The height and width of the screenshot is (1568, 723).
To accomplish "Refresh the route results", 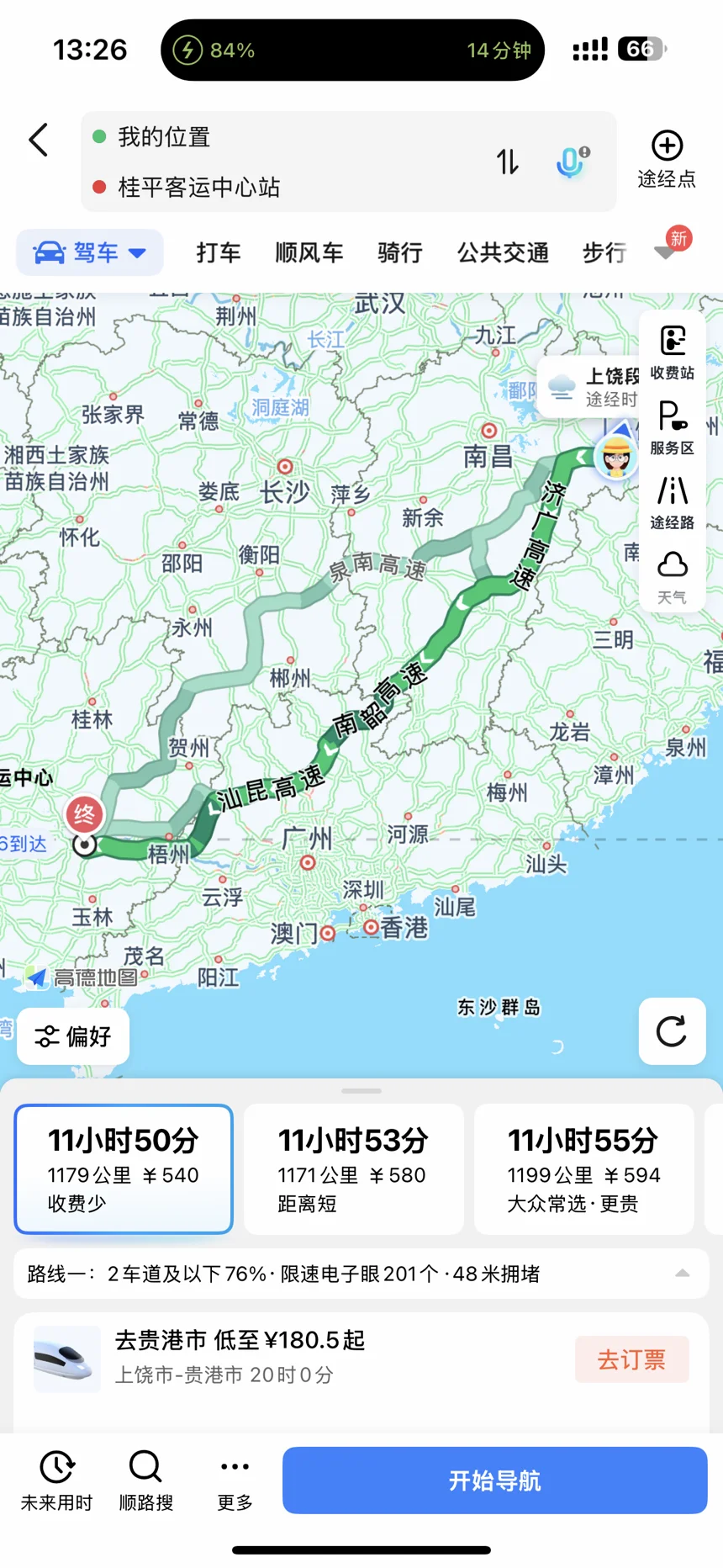I will click(x=672, y=1031).
